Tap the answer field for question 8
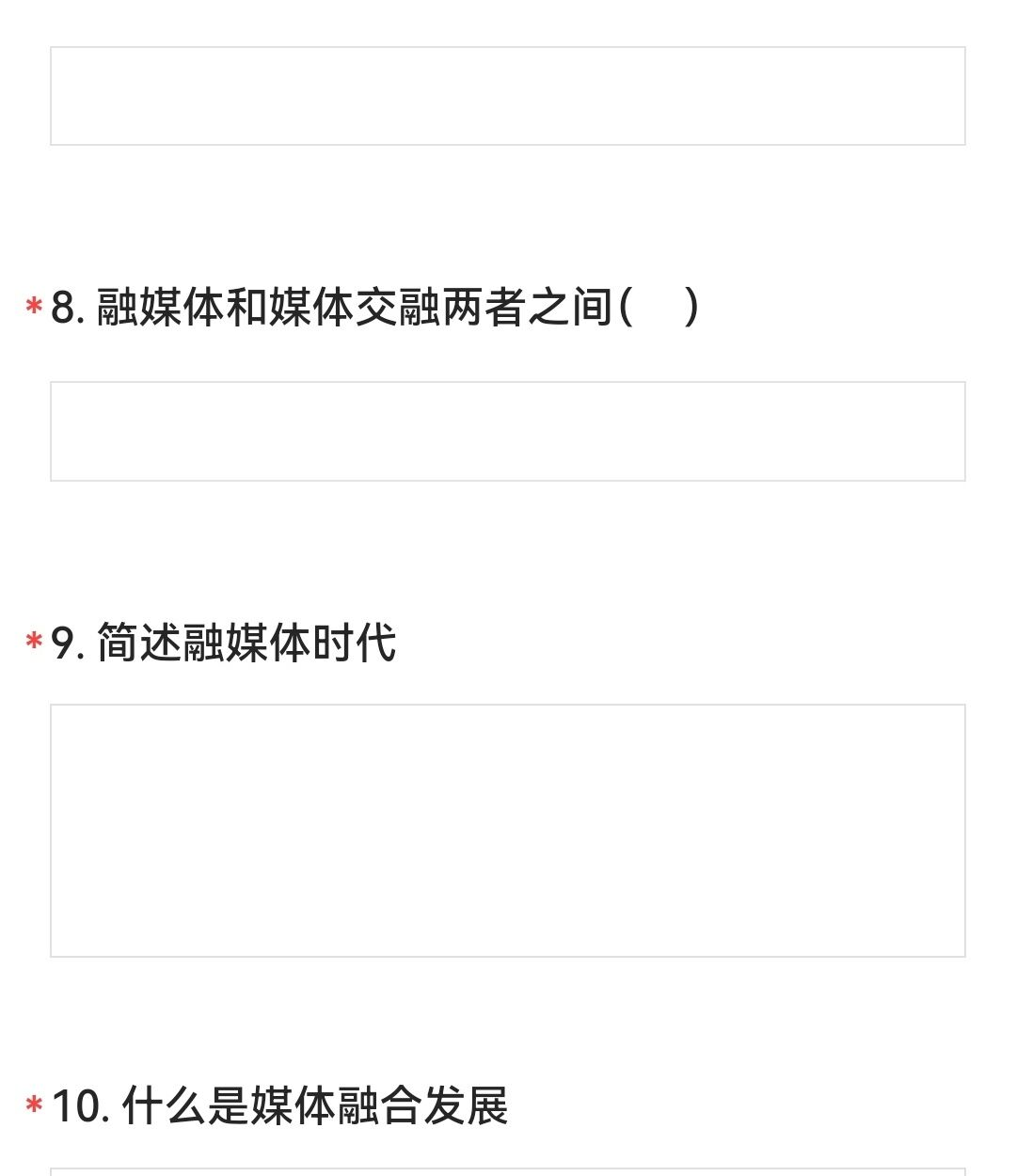Screen dimensions: 1016x1176 click(508, 432)
